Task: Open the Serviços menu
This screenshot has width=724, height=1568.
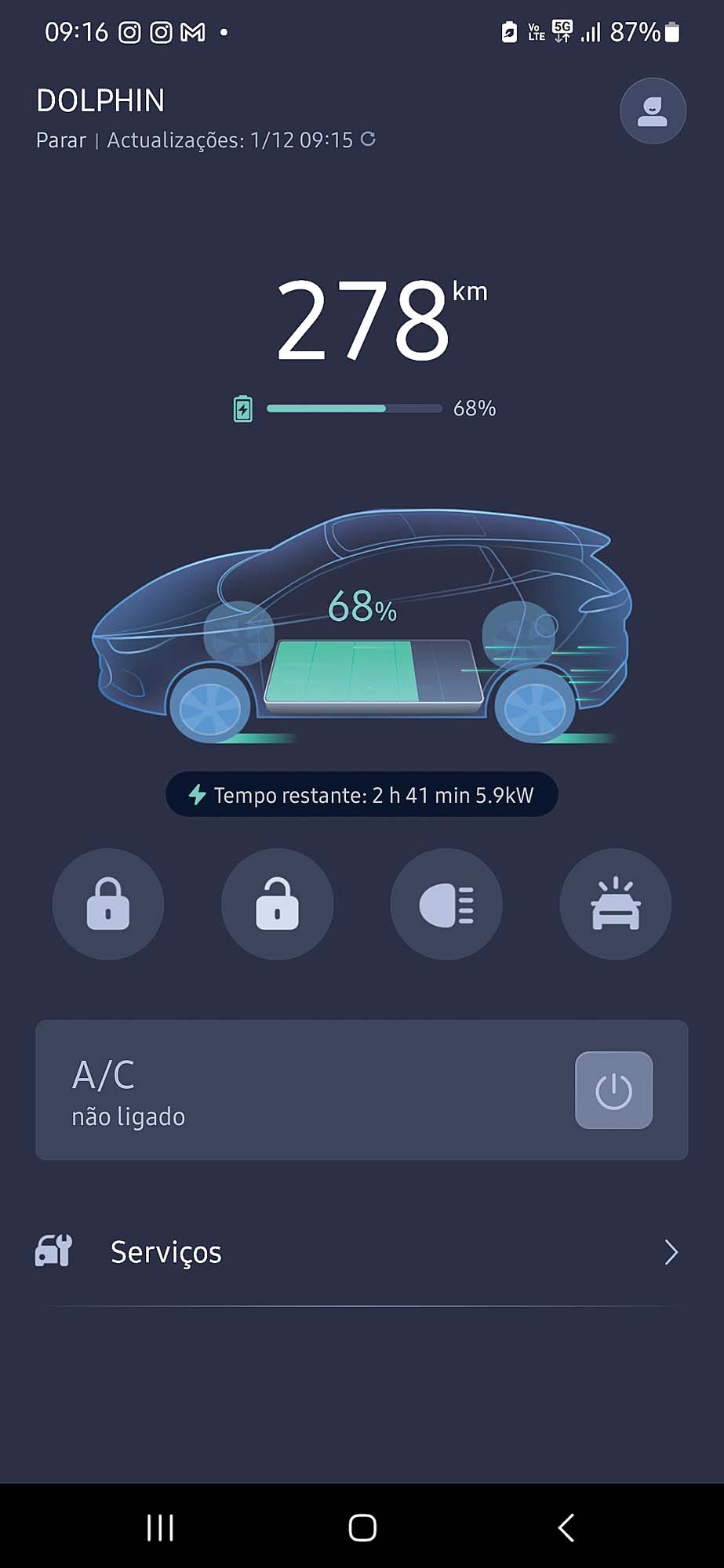Action: [362, 1252]
